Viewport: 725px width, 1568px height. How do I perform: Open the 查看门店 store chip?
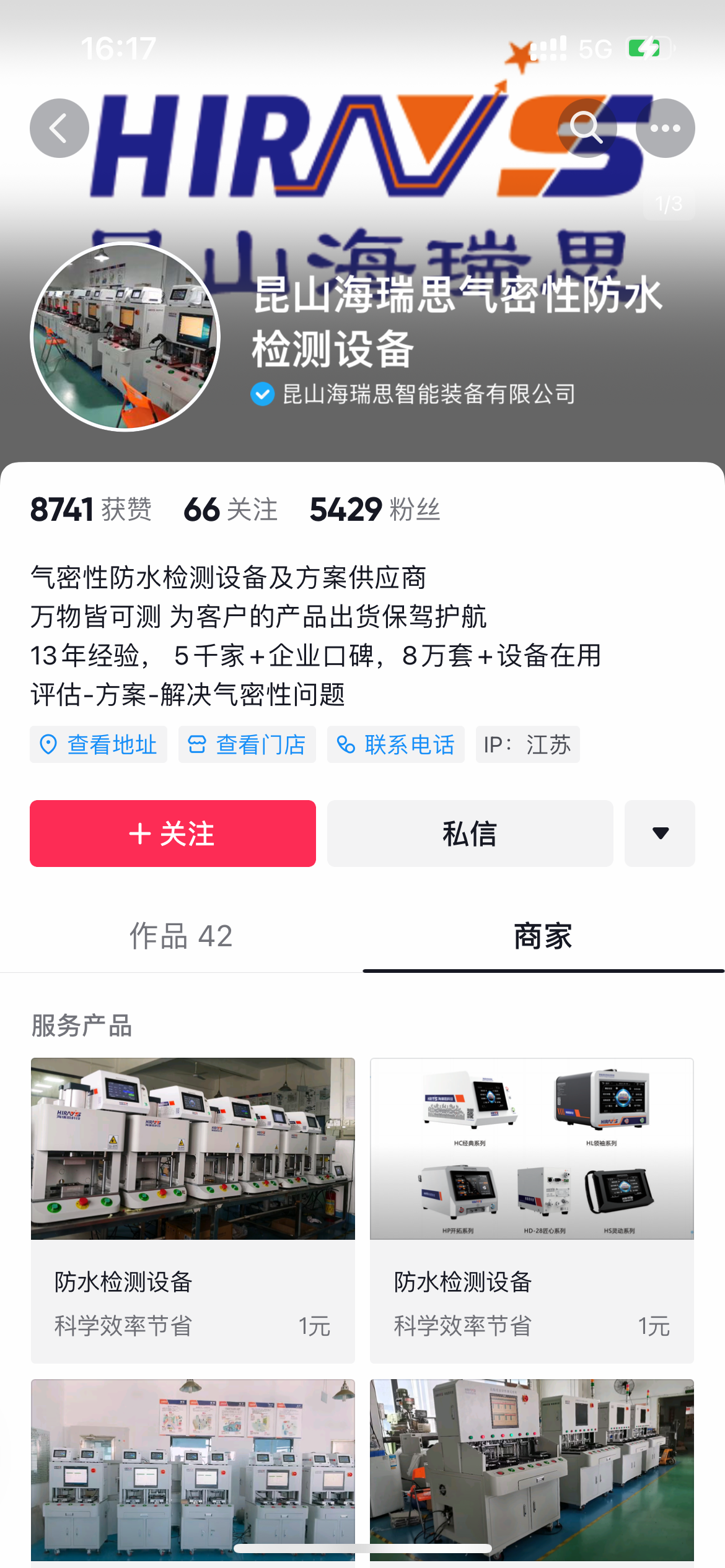[x=247, y=744]
